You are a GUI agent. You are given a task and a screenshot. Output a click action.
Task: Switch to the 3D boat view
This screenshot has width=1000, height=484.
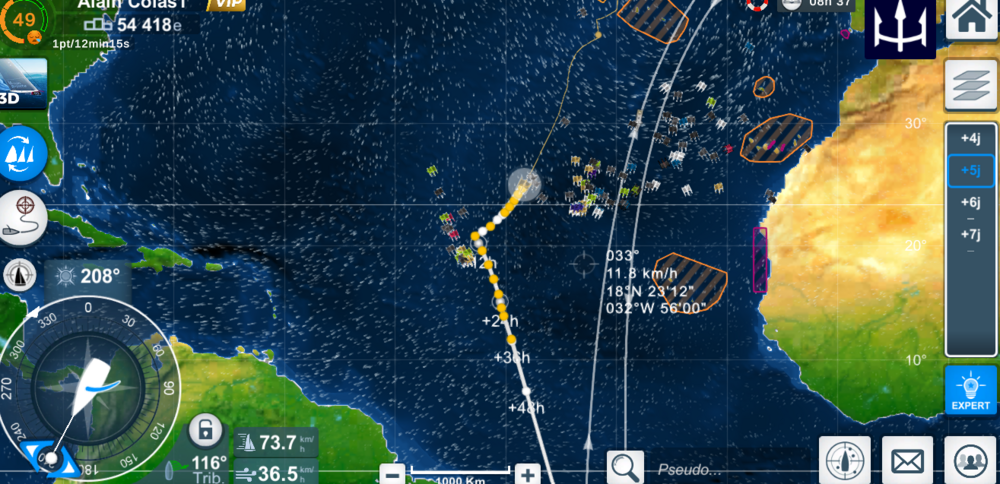(x=22, y=84)
